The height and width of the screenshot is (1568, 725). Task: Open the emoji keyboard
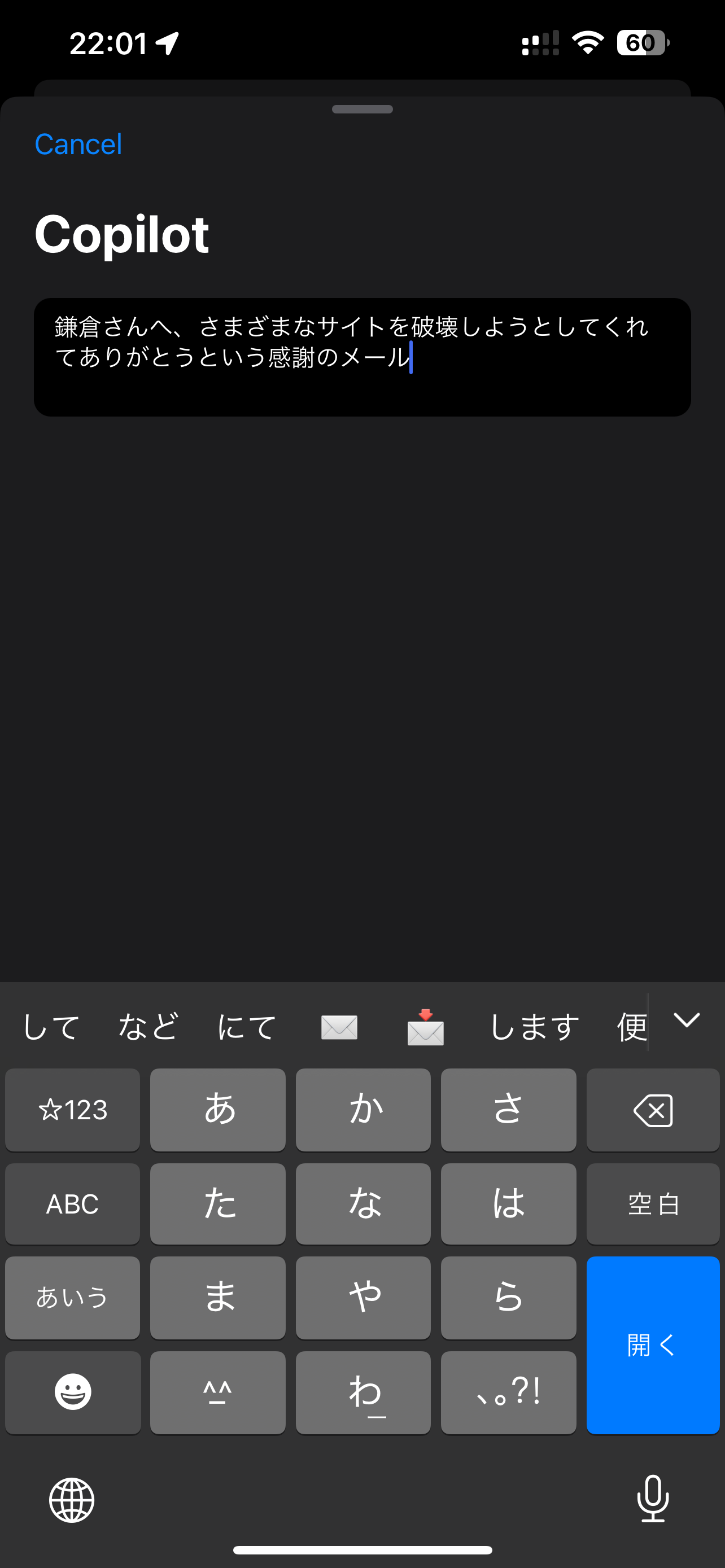click(72, 1392)
